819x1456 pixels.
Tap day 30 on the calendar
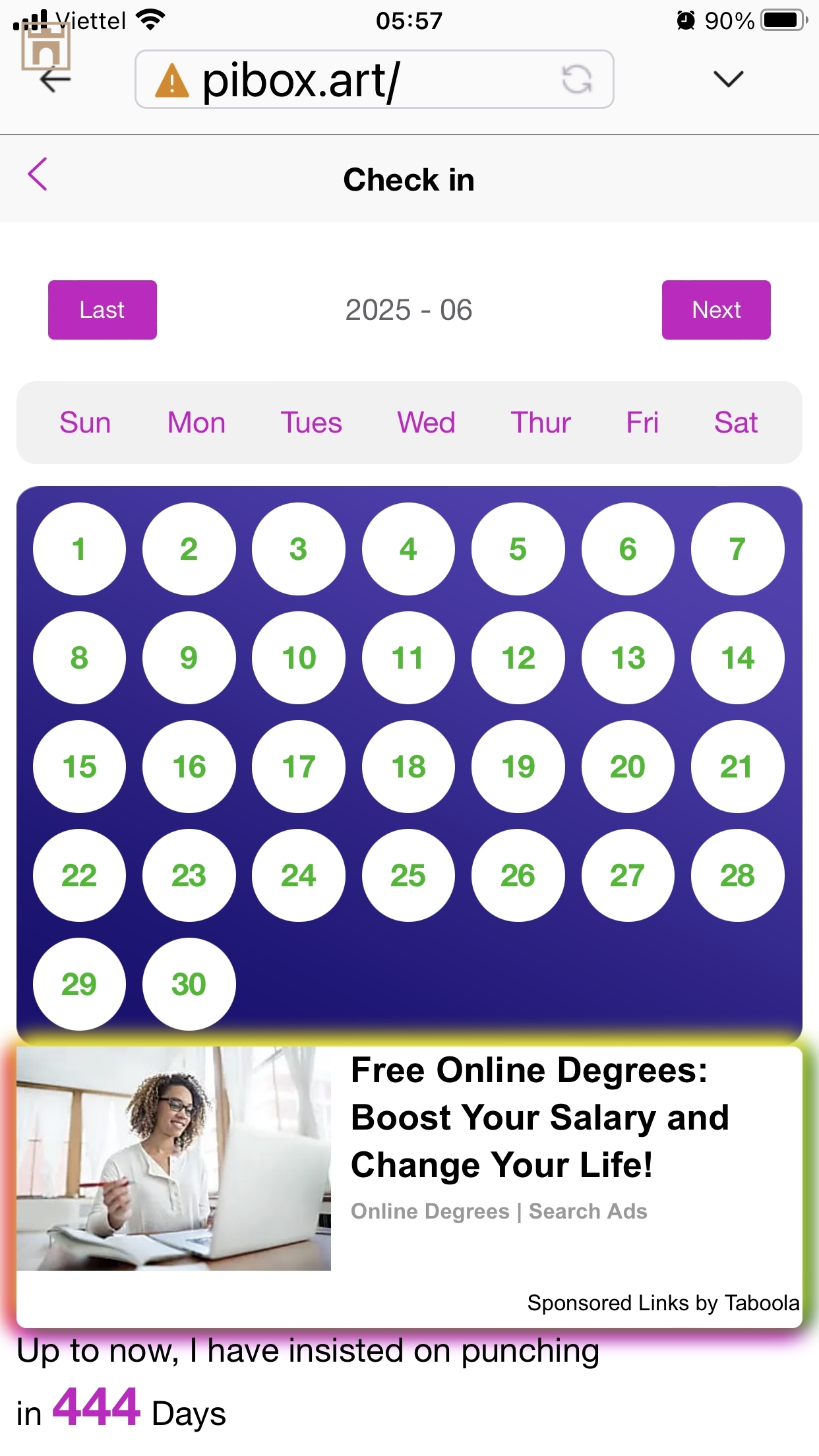189,985
